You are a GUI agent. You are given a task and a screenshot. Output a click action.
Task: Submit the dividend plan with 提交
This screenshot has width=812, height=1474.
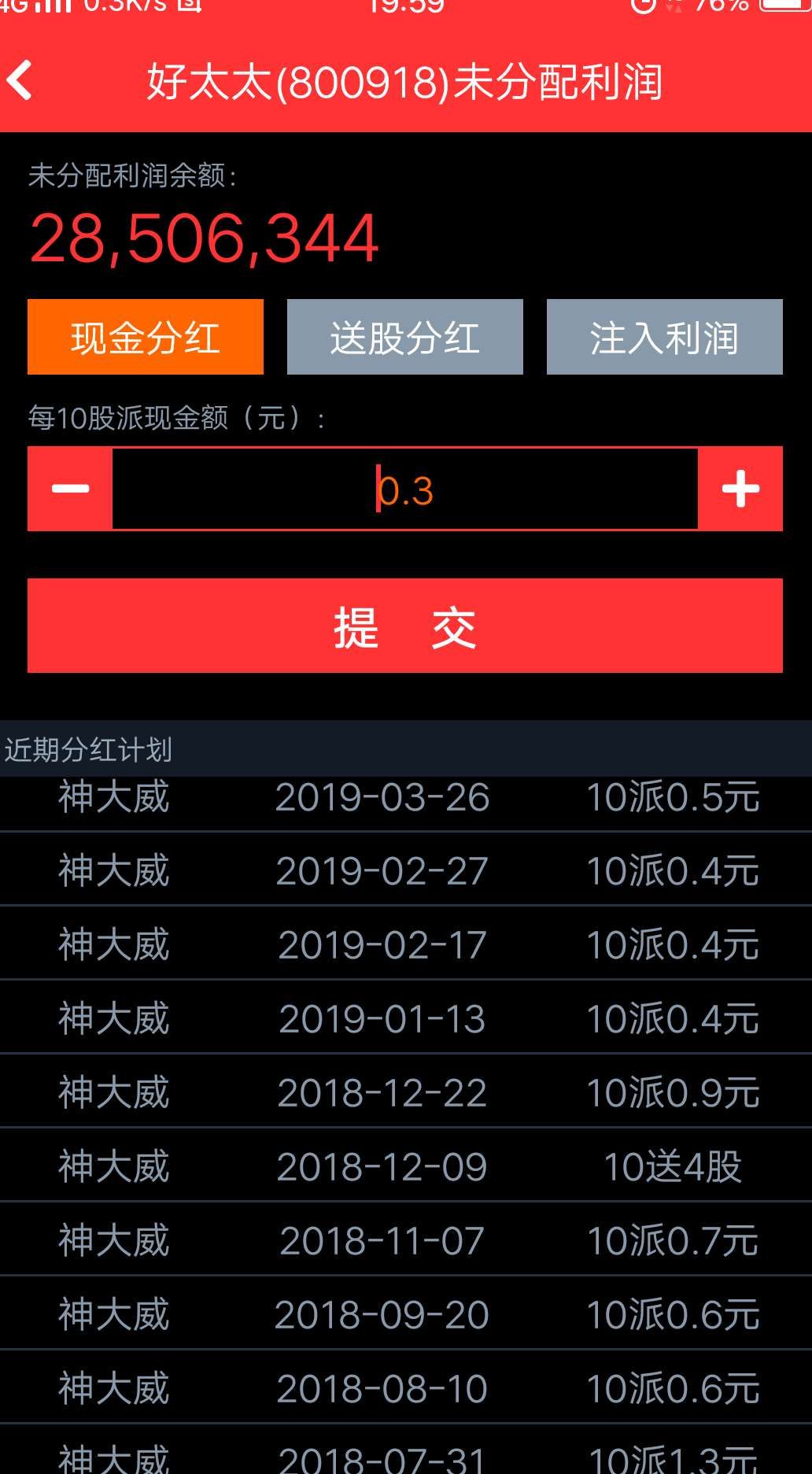click(x=404, y=626)
